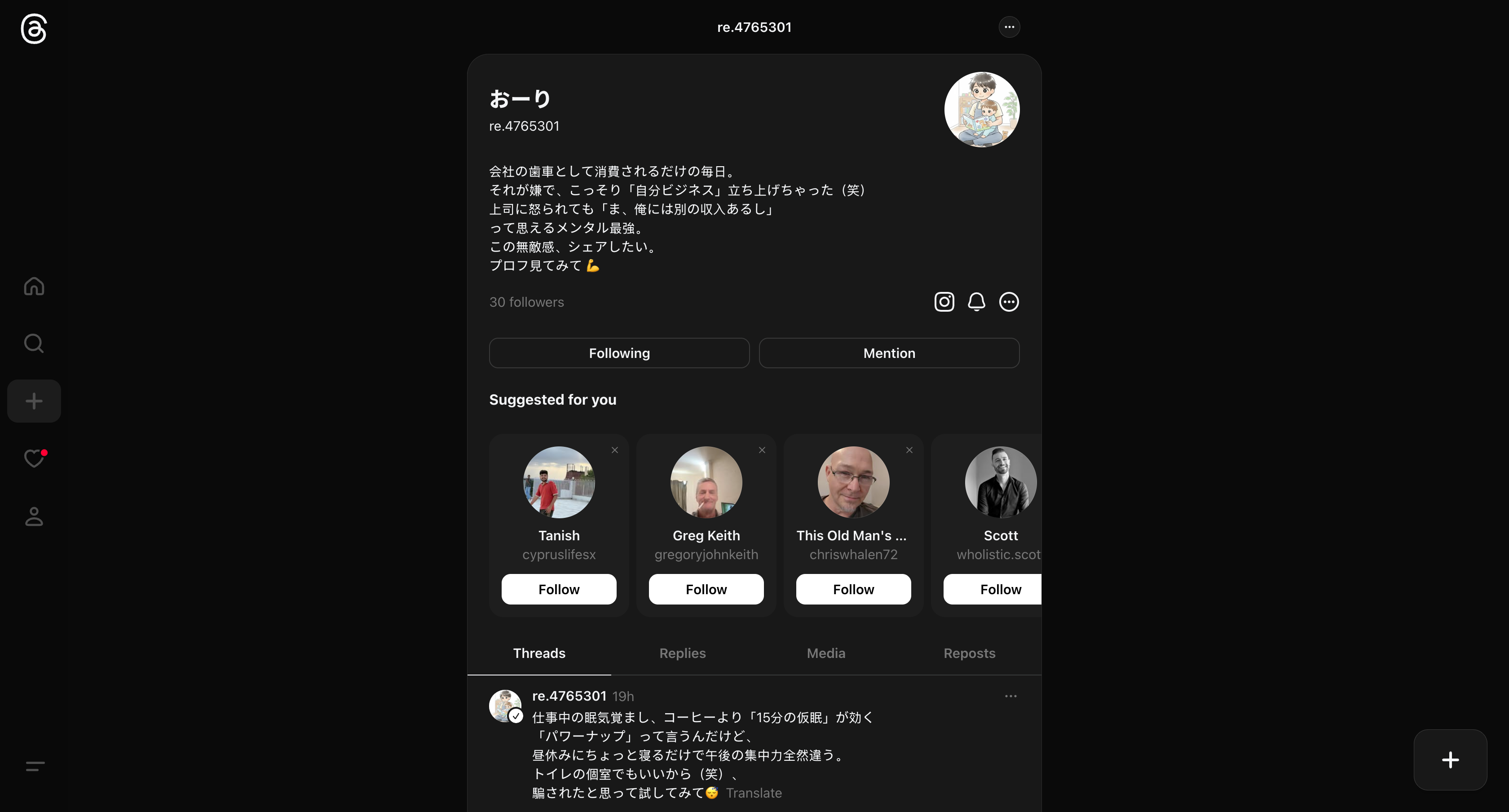Open Search in the sidebar
The width and height of the screenshot is (1509, 812).
(34, 343)
